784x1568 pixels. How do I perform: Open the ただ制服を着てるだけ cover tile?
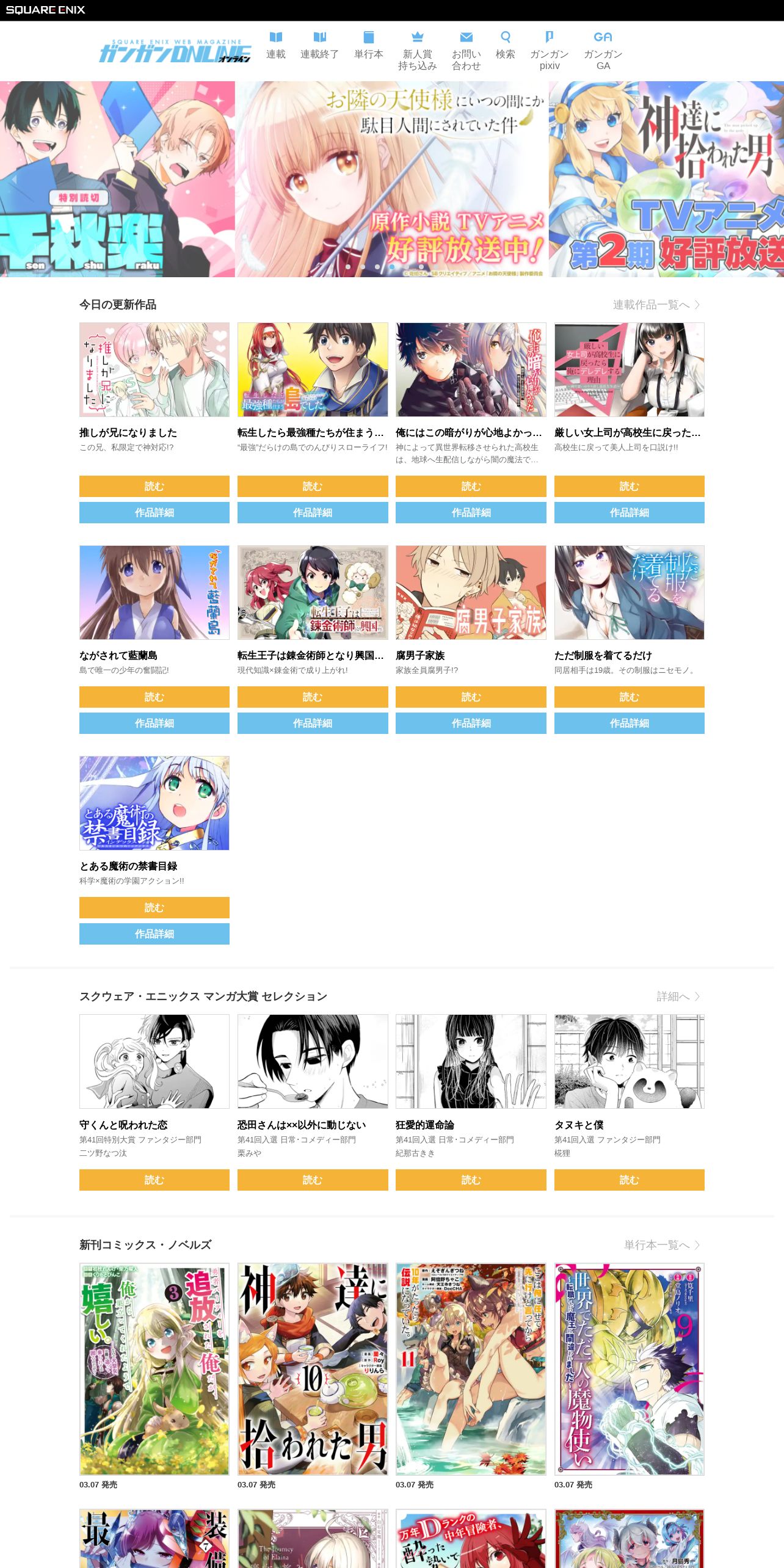pos(629,592)
